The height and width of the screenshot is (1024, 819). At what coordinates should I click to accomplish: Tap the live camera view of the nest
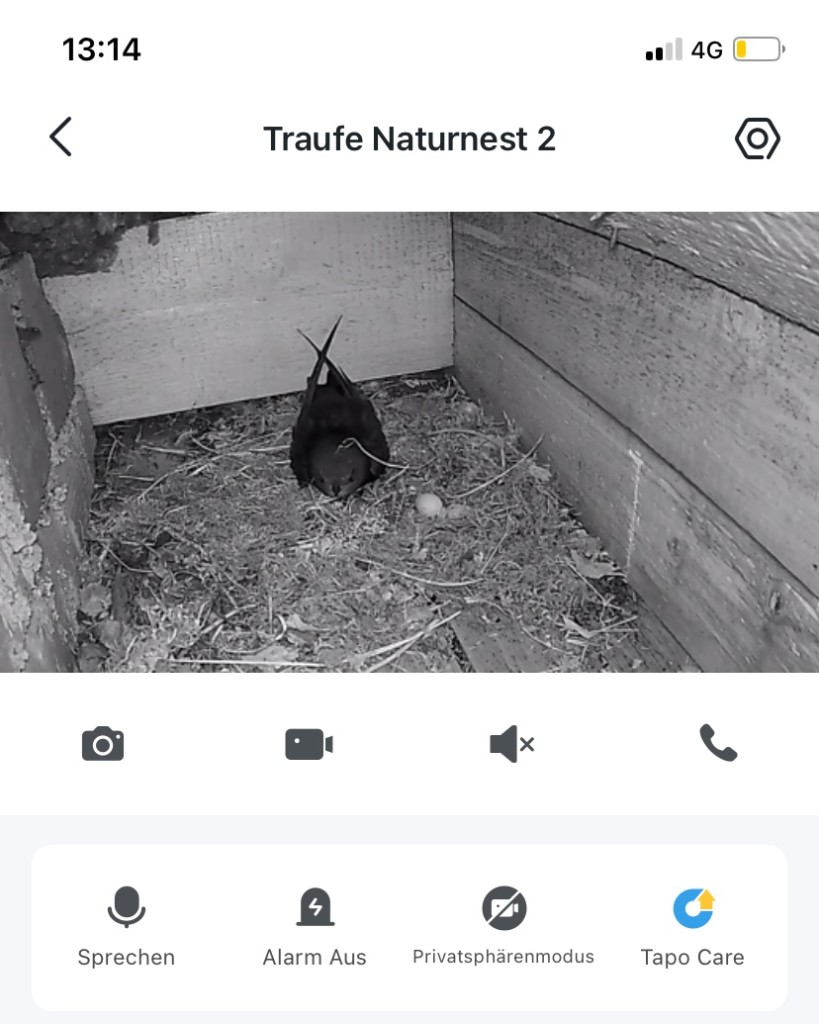tap(409, 441)
